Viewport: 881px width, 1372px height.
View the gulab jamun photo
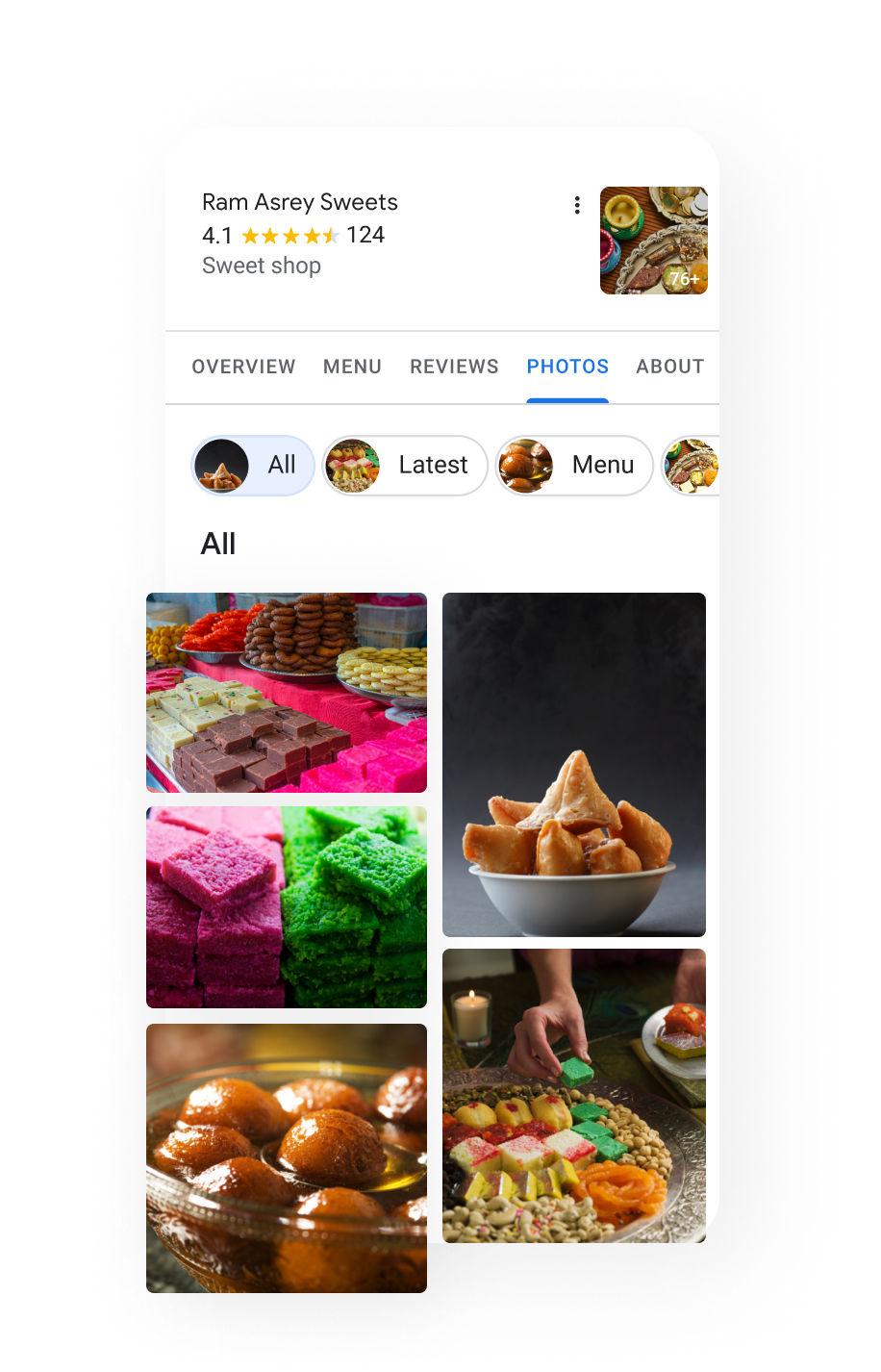(287, 1157)
